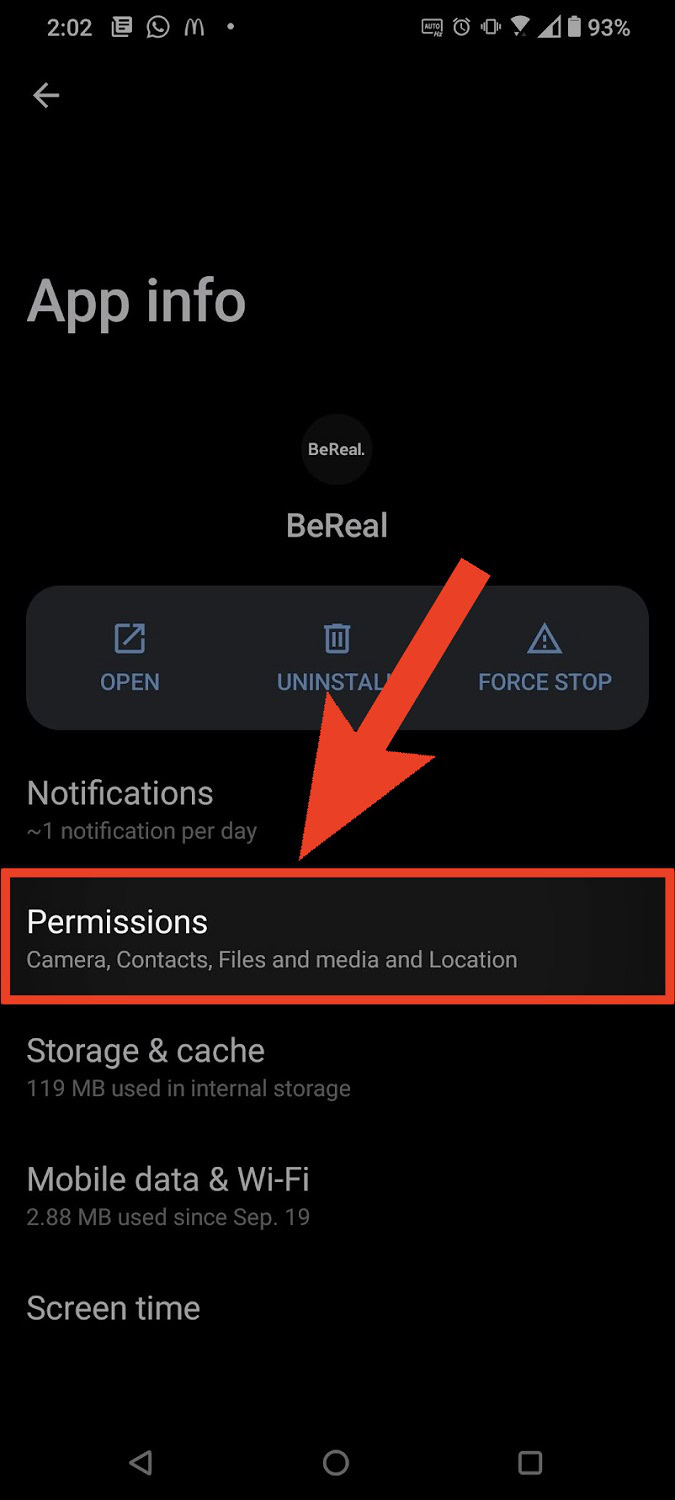Open the BeReal app
Image resolution: width=675 pixels, height=1500 pixels.
[x=130, y=657]
